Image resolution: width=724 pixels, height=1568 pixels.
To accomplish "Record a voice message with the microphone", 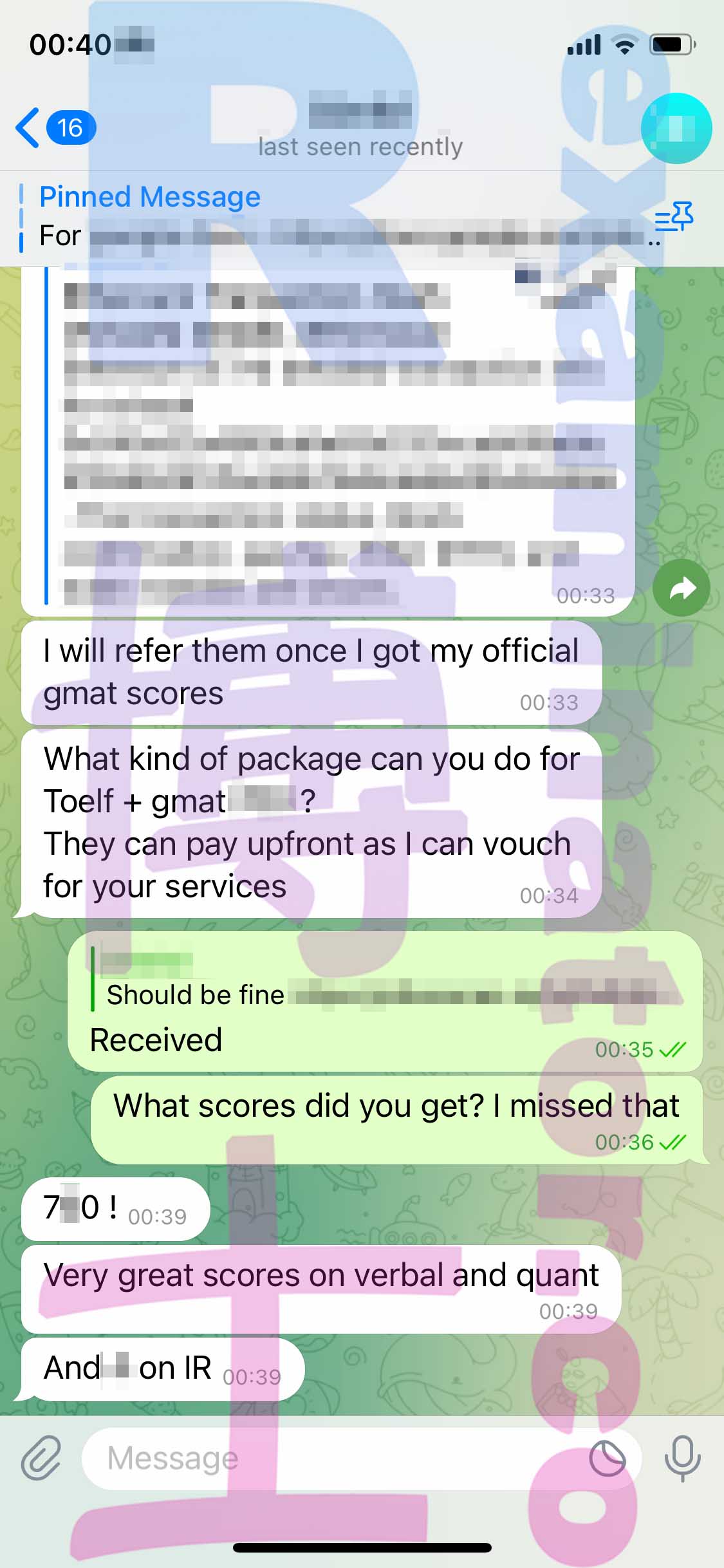I will tap(682, 1459).
